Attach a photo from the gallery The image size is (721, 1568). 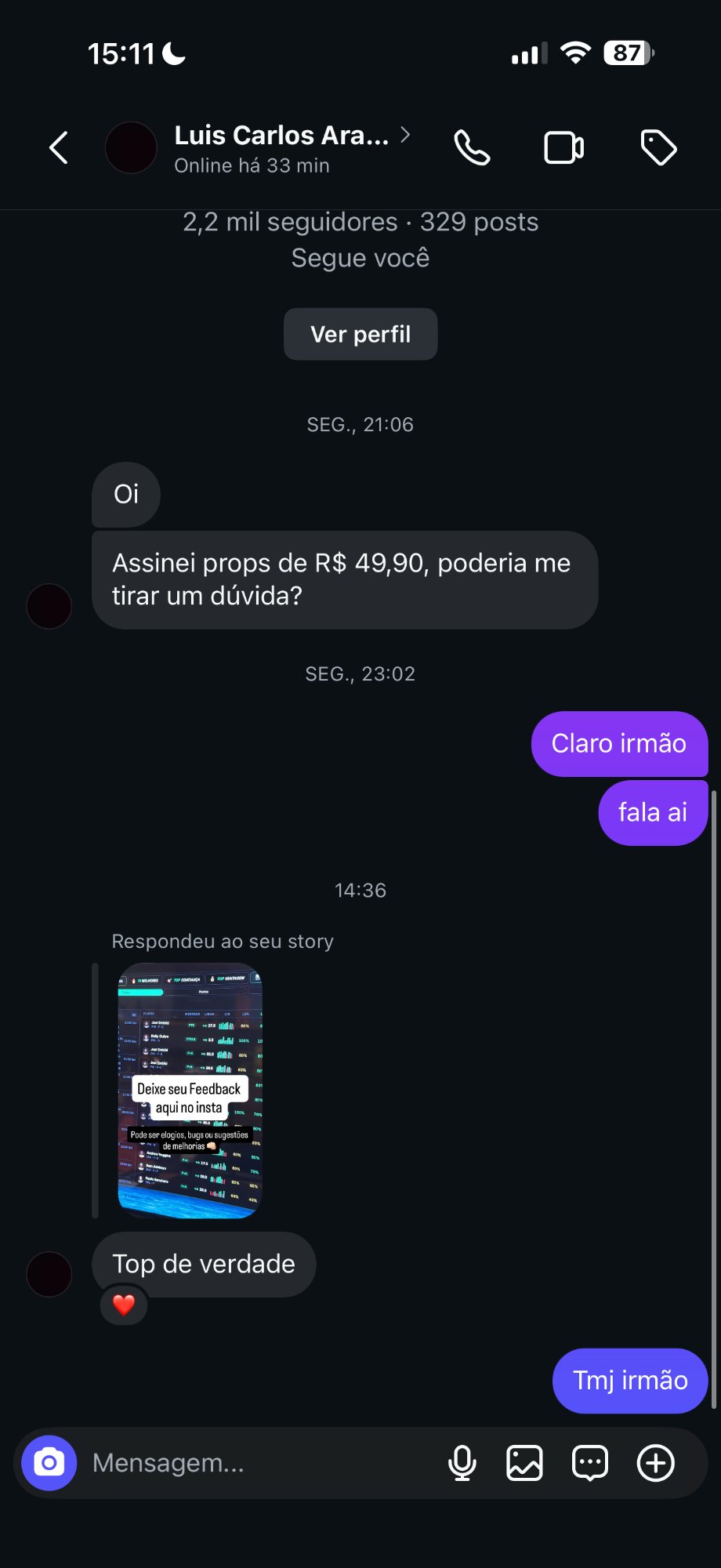click(x=524, y=1463)
